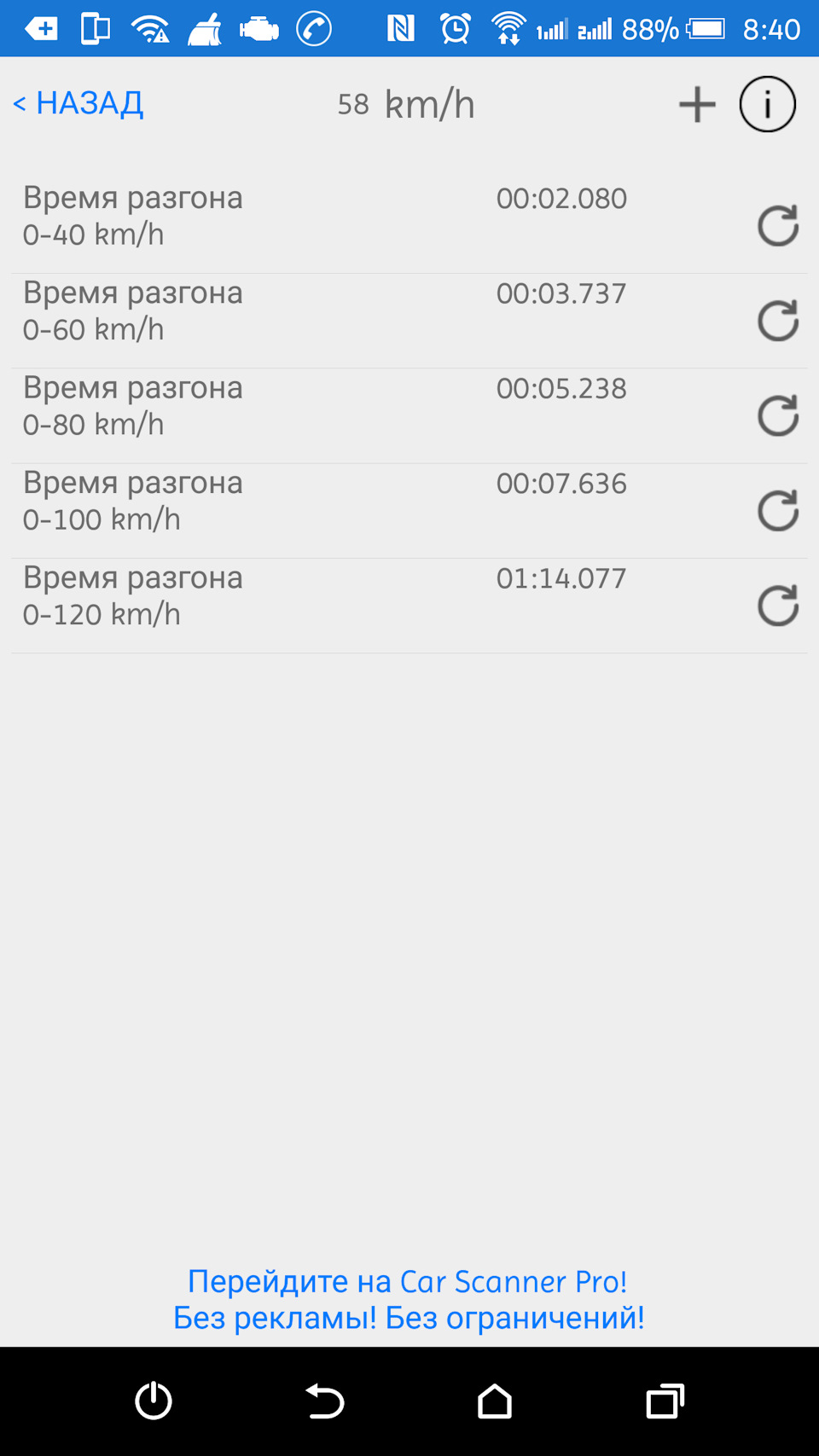Image resolution: width=819 pixels, height=1456 pixels.
Task: Open recent apps
Action: [665, 1401]
